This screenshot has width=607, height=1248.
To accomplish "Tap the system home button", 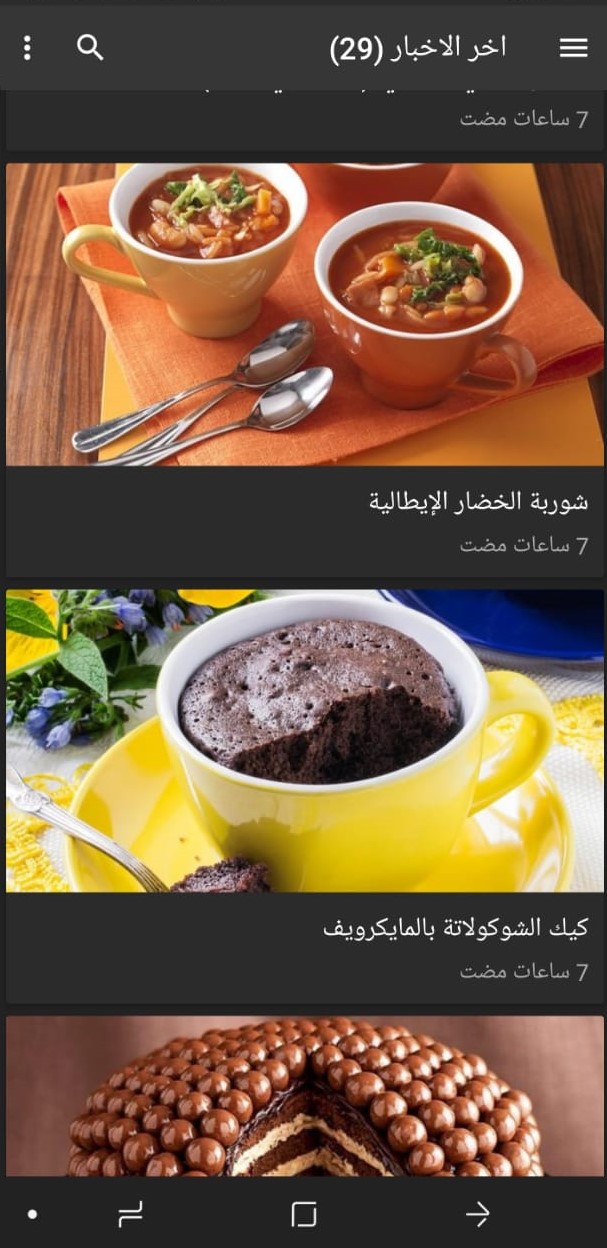I will pyautogui.click(x=304, y=1214).
